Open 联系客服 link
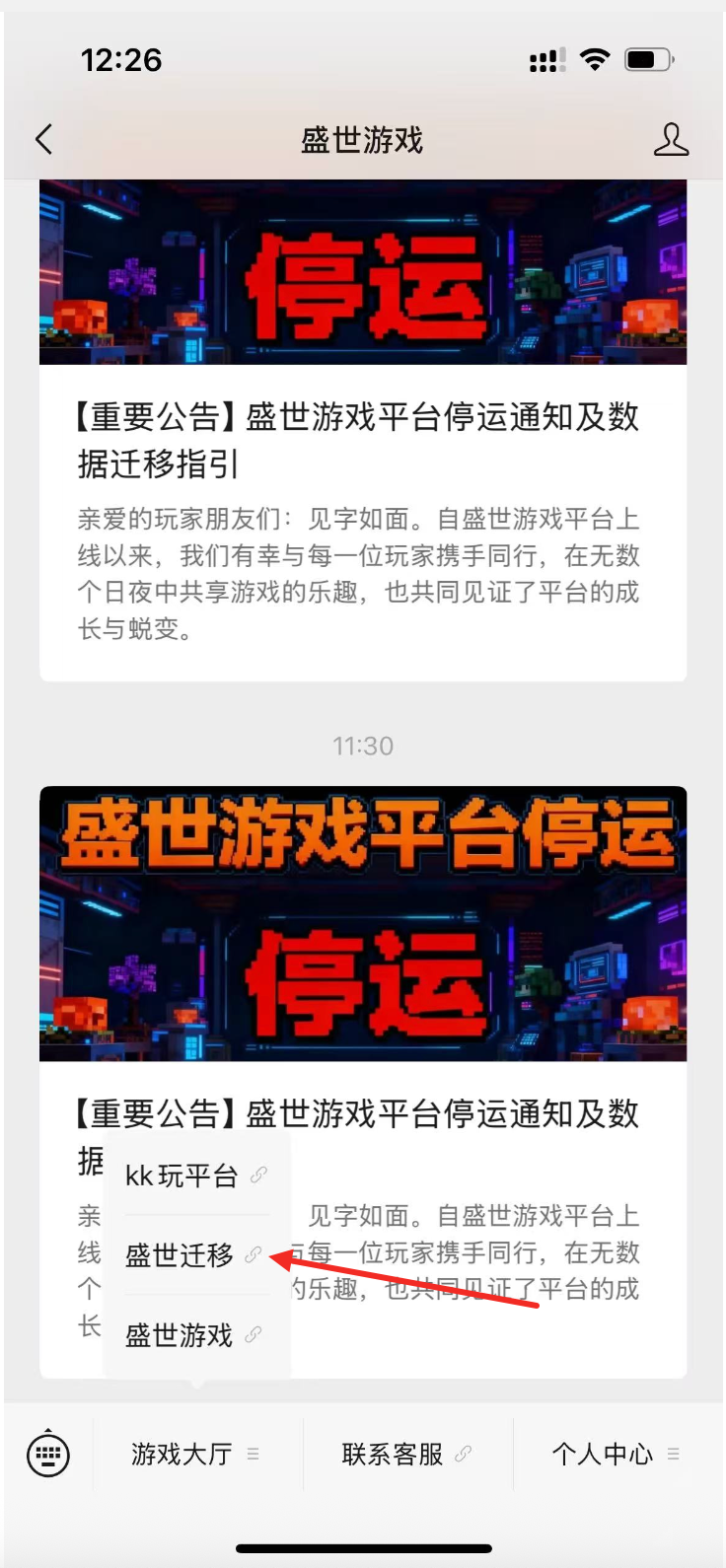Viewport: 726px width, 1568px height. pyautogui.click(x=405, y=1454)
